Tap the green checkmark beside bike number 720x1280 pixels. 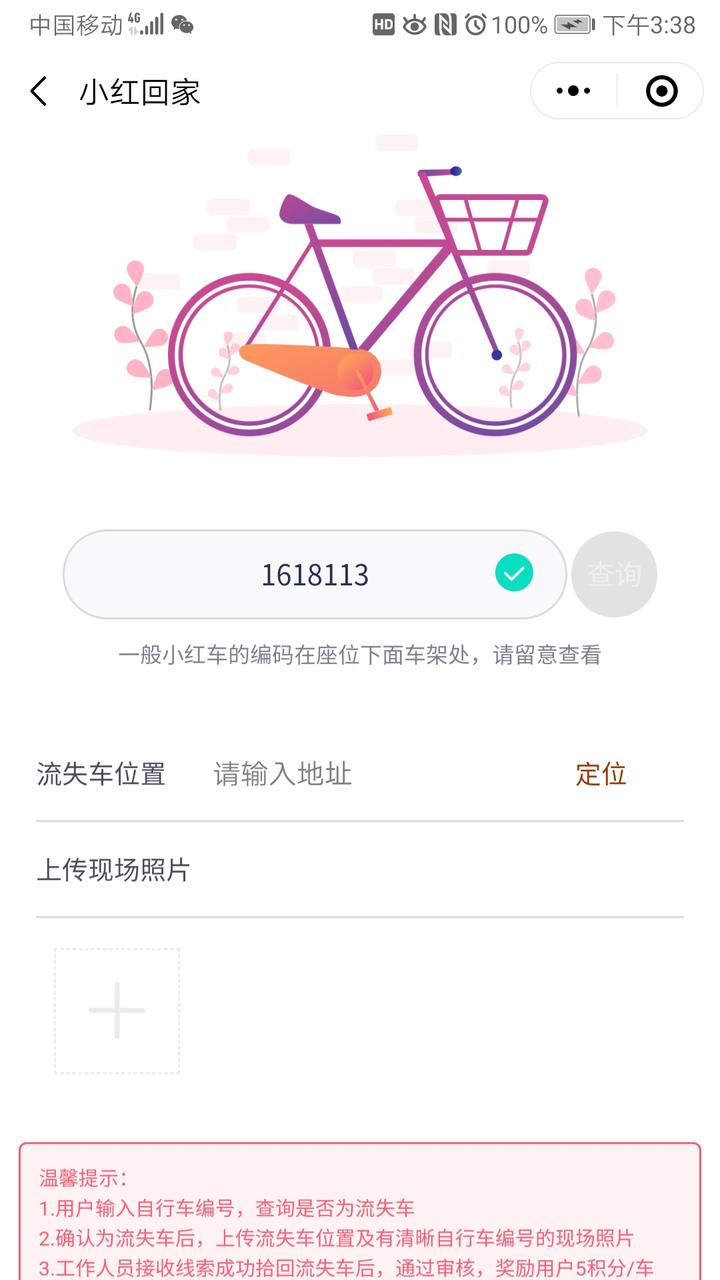coord(513,573)
